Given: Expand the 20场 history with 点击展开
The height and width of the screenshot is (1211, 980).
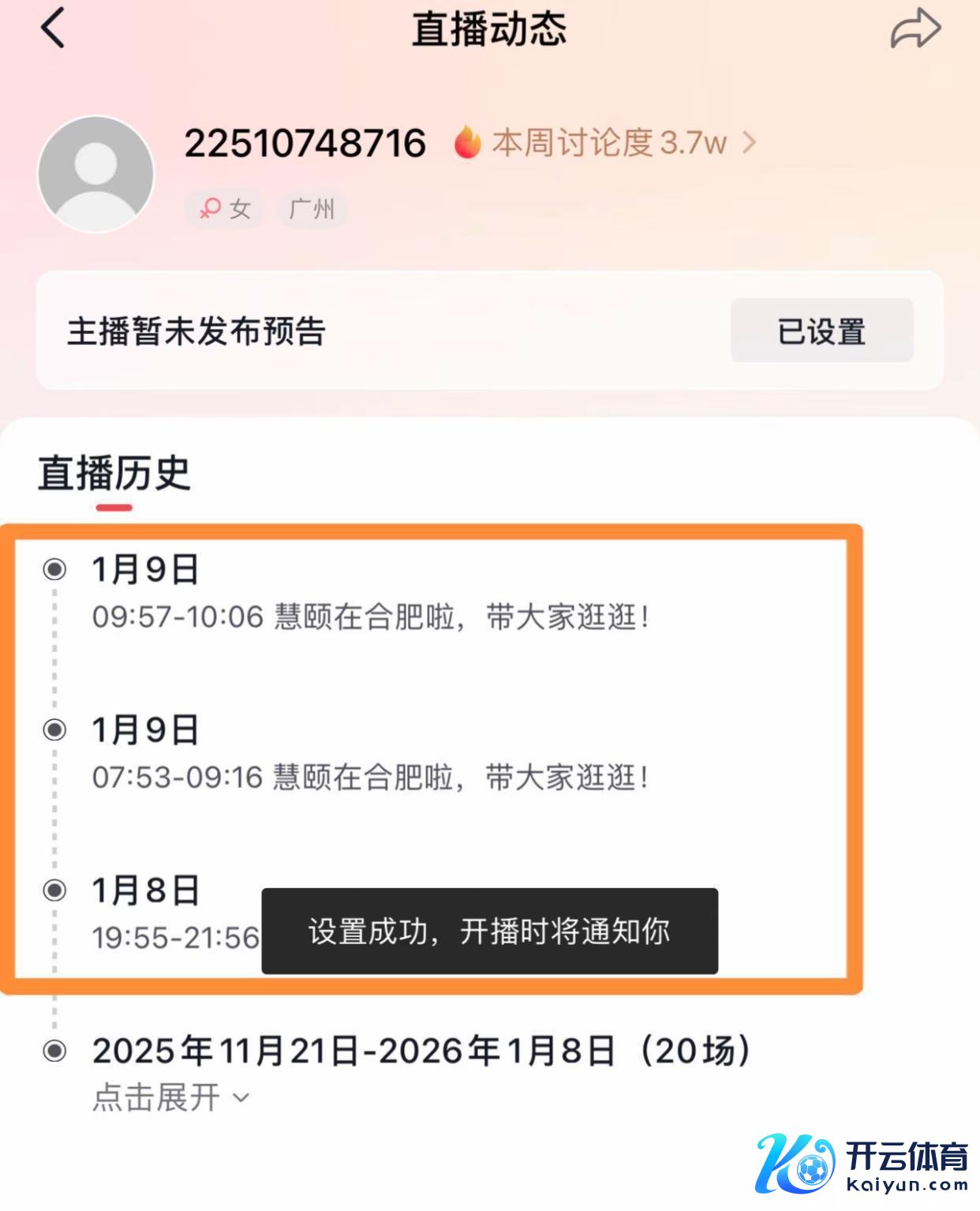Looking at the screenshot, I should pos(170,1097).
